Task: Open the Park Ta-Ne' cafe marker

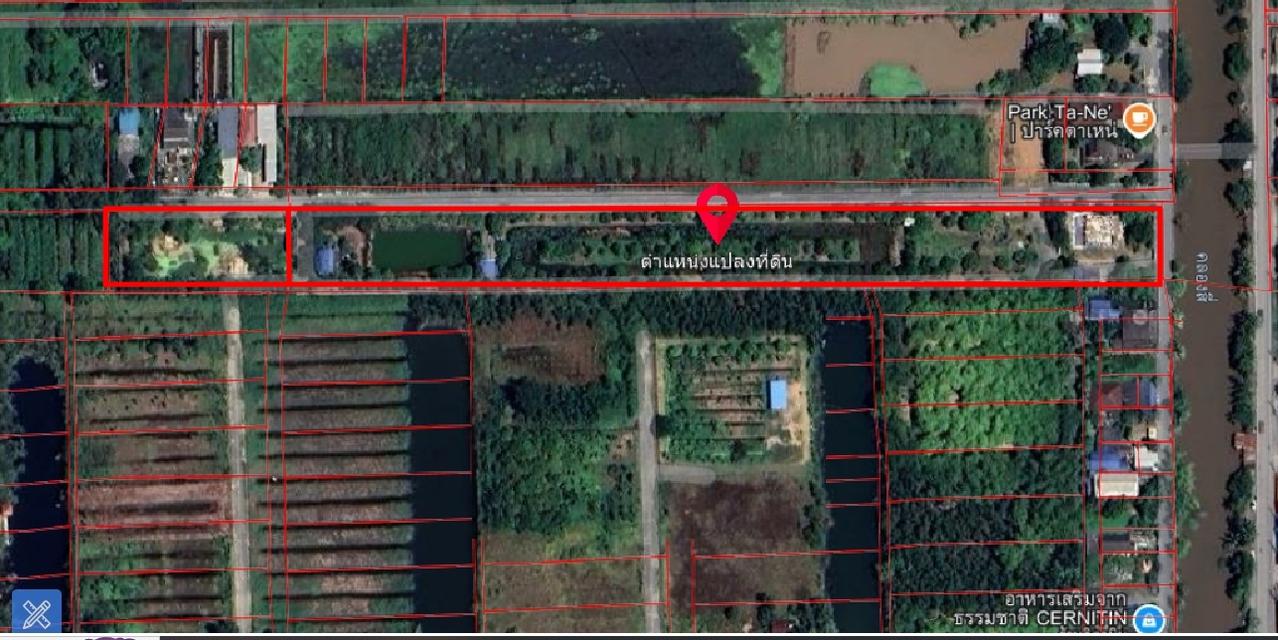Action: 1137,120
